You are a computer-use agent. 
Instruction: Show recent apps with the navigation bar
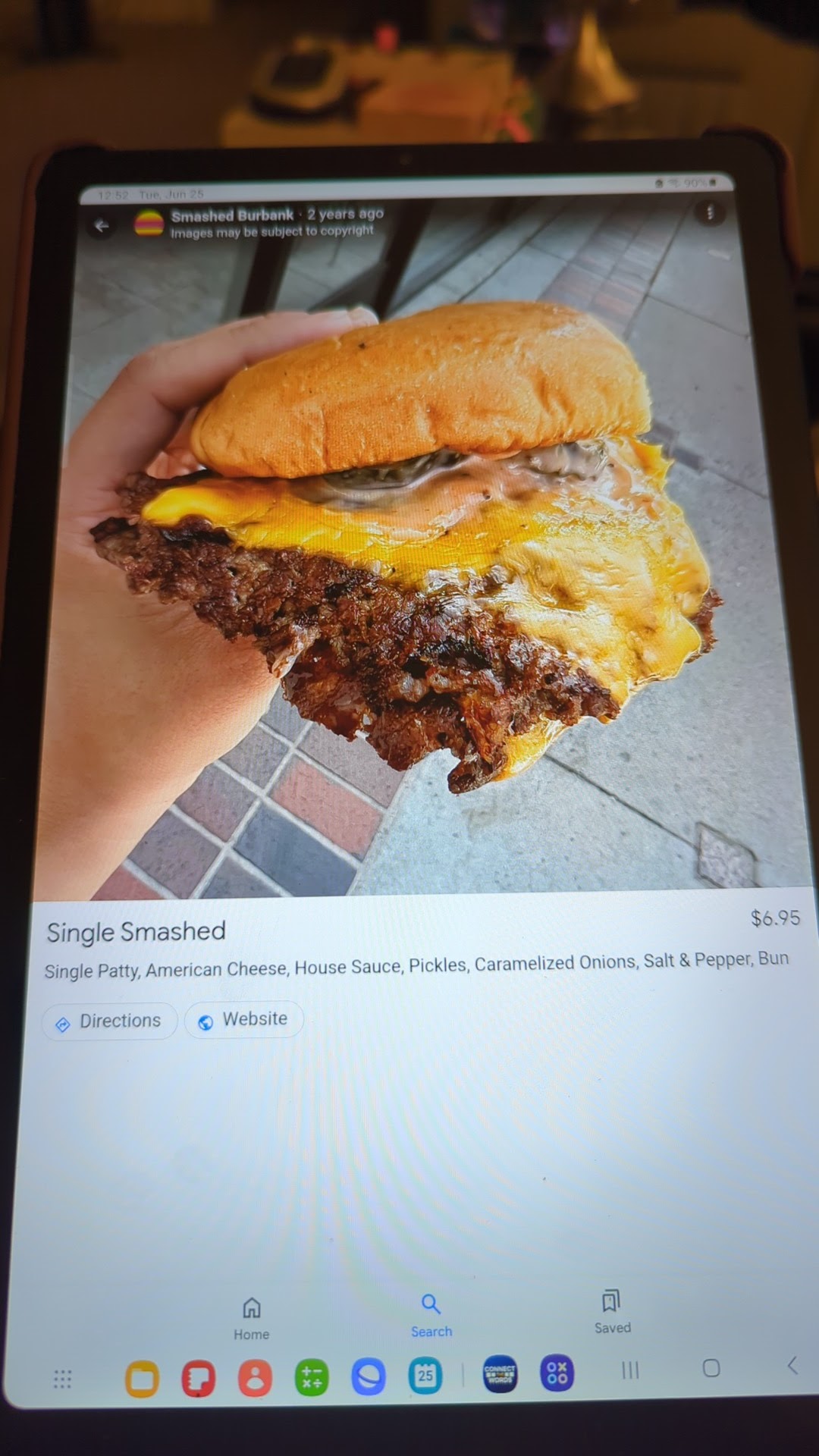(x=630, y=1371)
